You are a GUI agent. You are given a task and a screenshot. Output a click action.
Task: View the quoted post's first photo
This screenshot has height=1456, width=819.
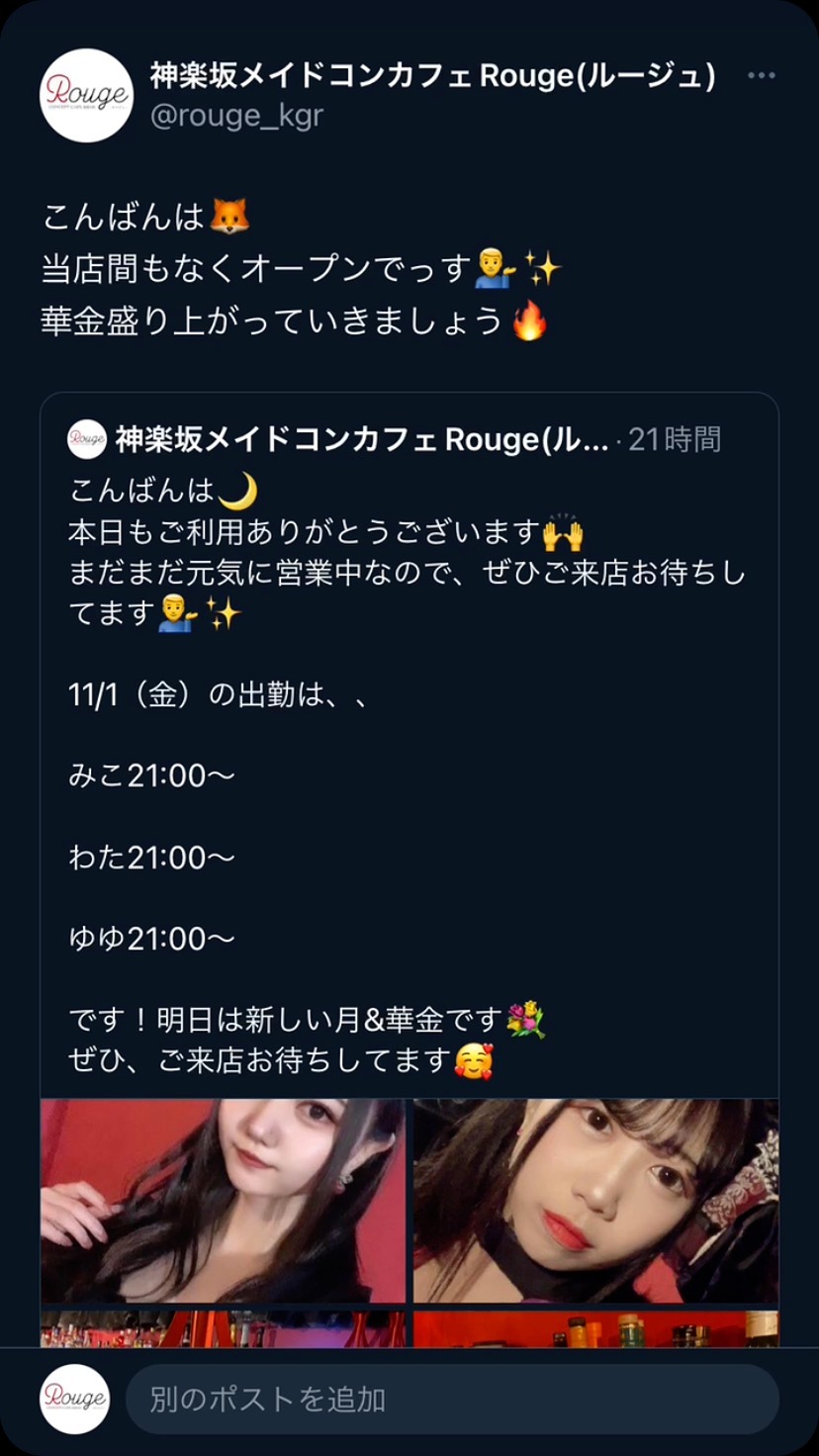(223, 1200)
